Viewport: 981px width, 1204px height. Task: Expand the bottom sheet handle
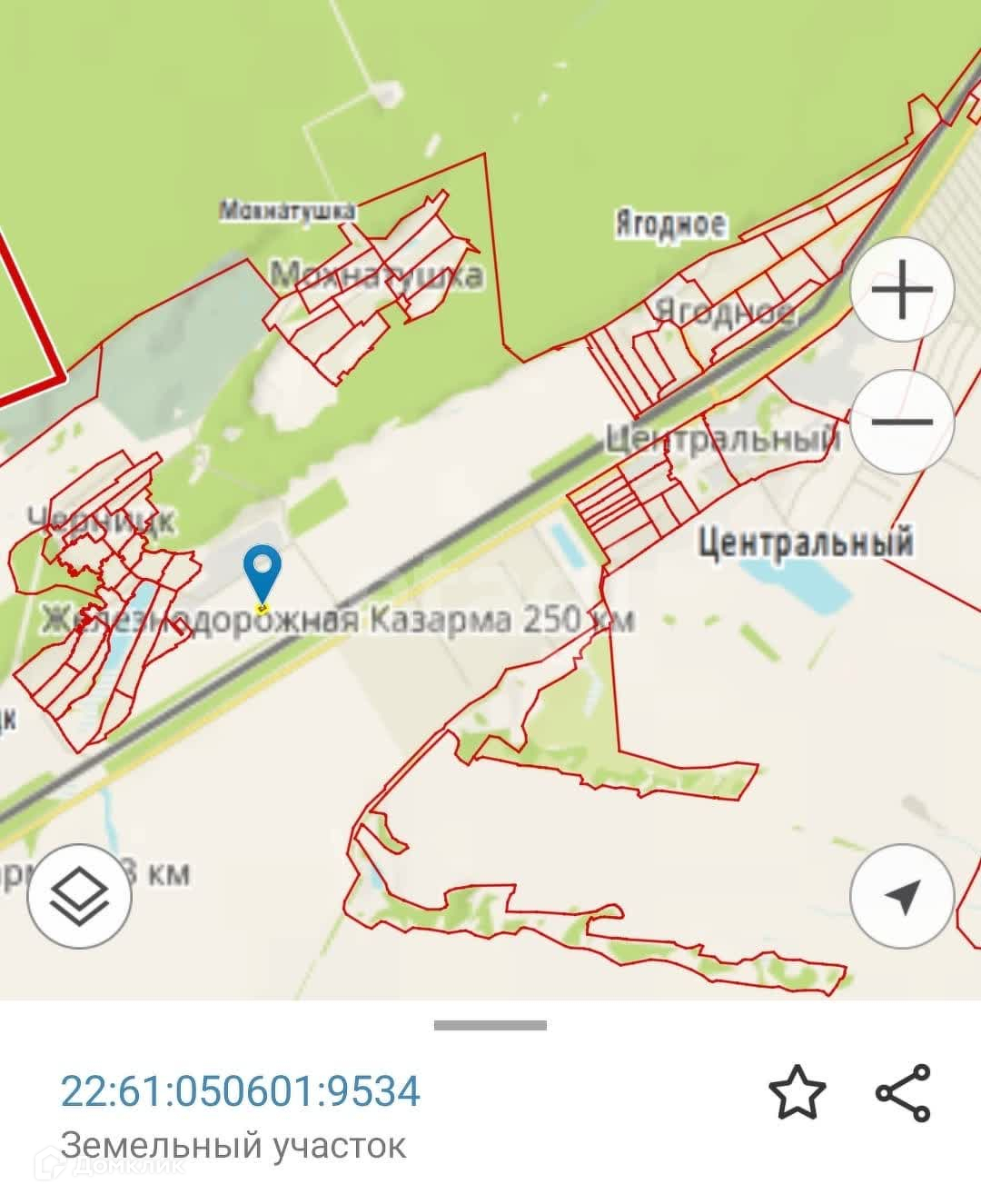(490, 1026)
